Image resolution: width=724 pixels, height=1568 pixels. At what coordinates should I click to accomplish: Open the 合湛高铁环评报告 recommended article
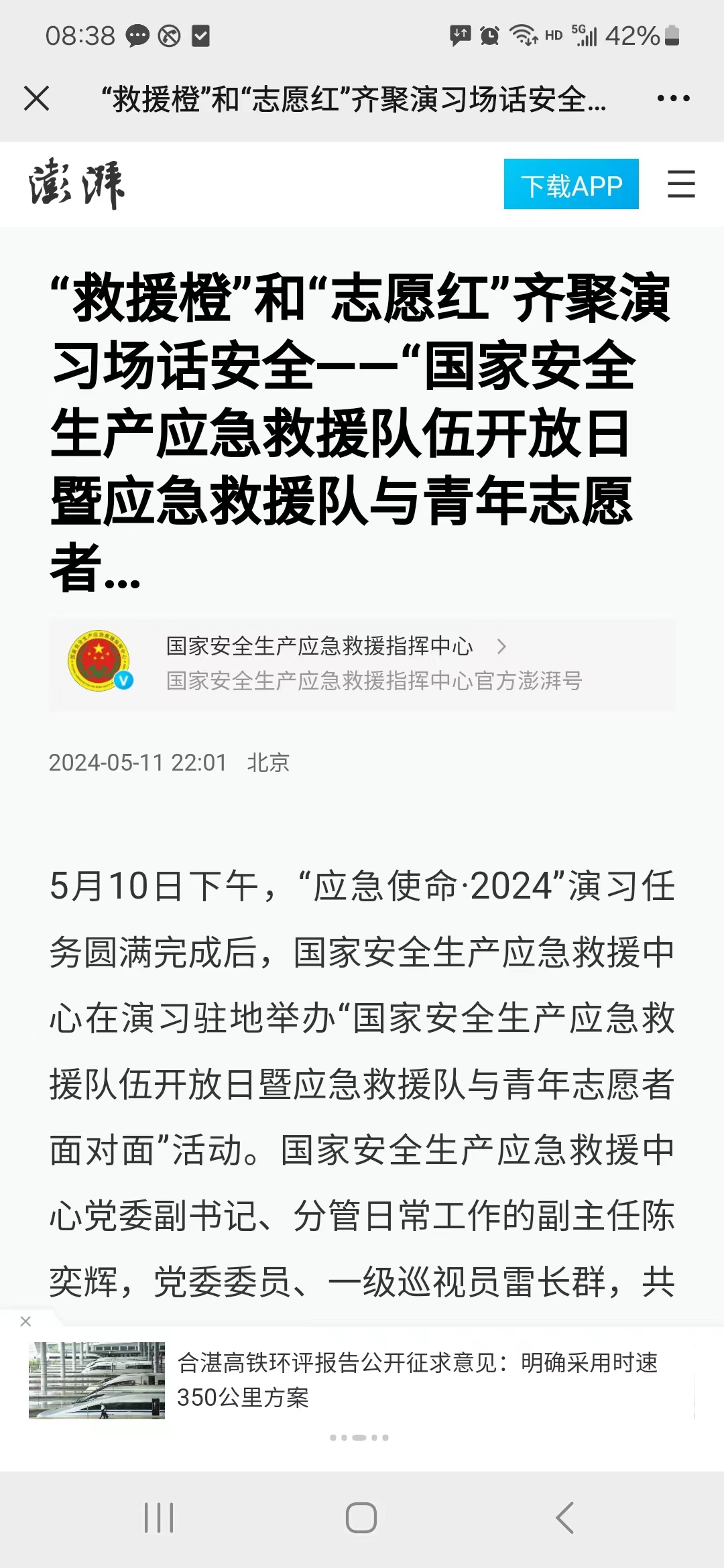point(362,1380)
